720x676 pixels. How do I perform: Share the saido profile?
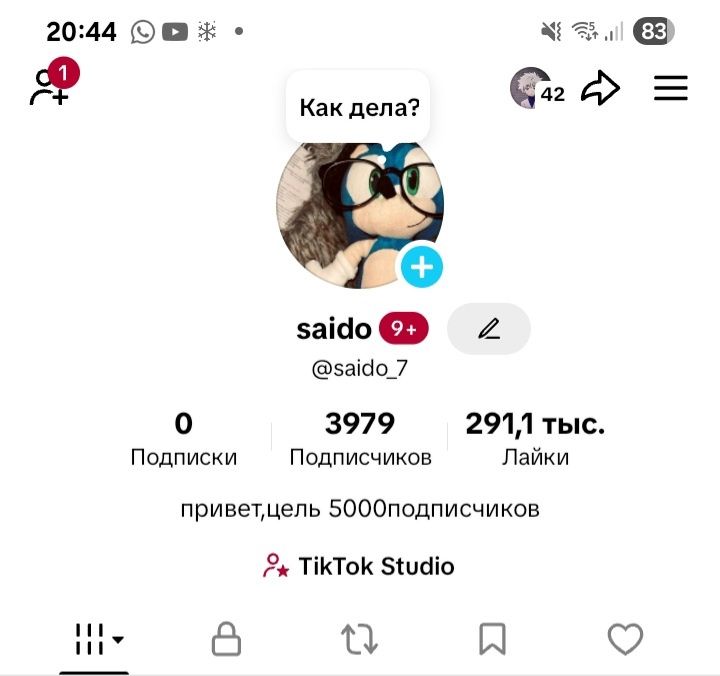click(600, 89)
